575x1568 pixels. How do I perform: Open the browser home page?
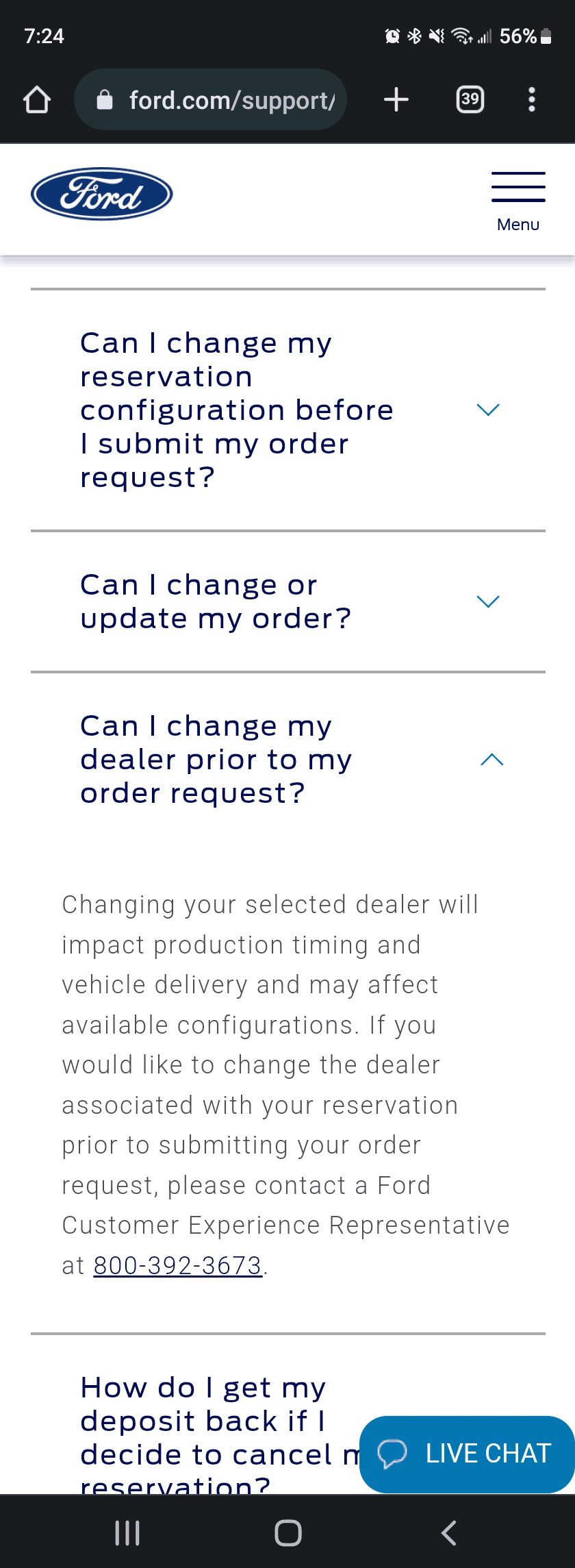[37, 100]
